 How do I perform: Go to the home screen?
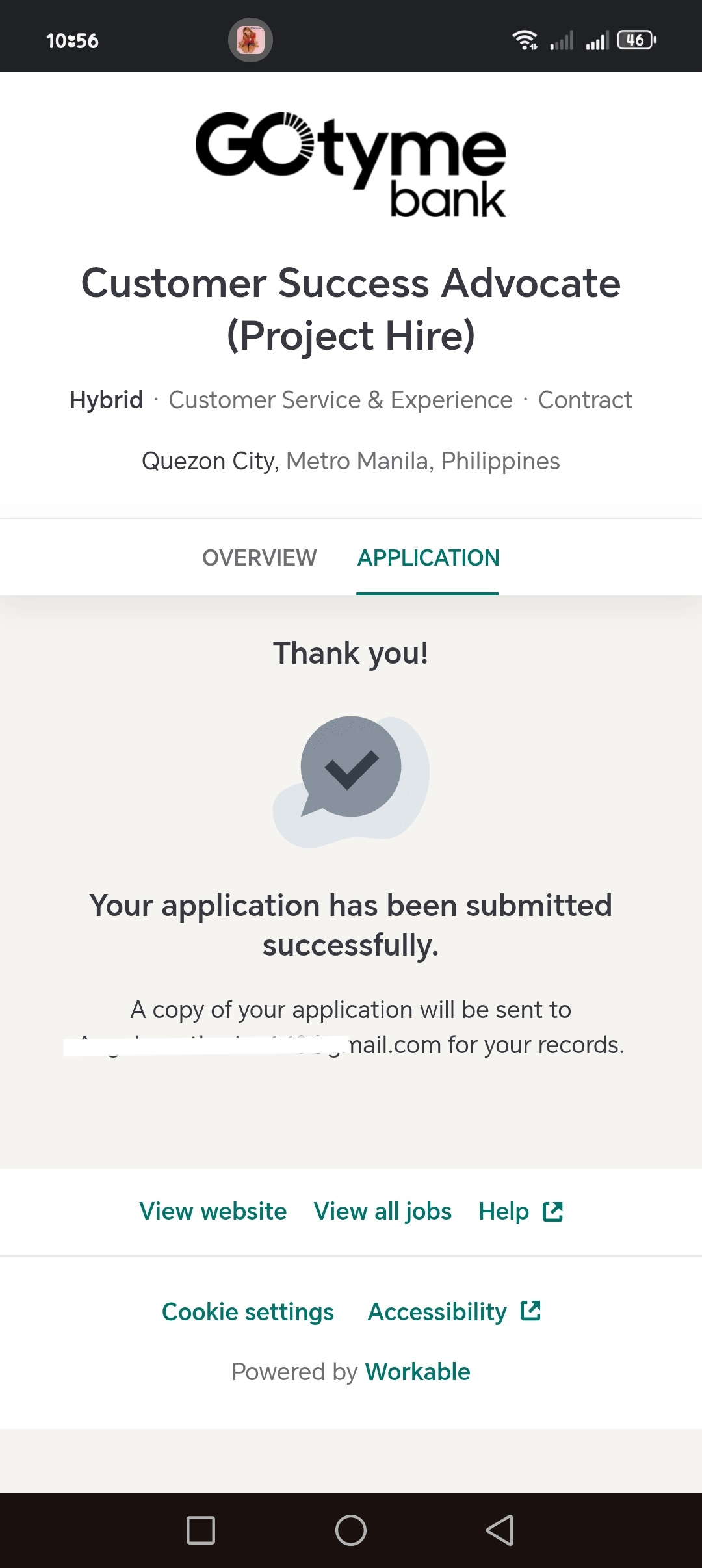351,1530
